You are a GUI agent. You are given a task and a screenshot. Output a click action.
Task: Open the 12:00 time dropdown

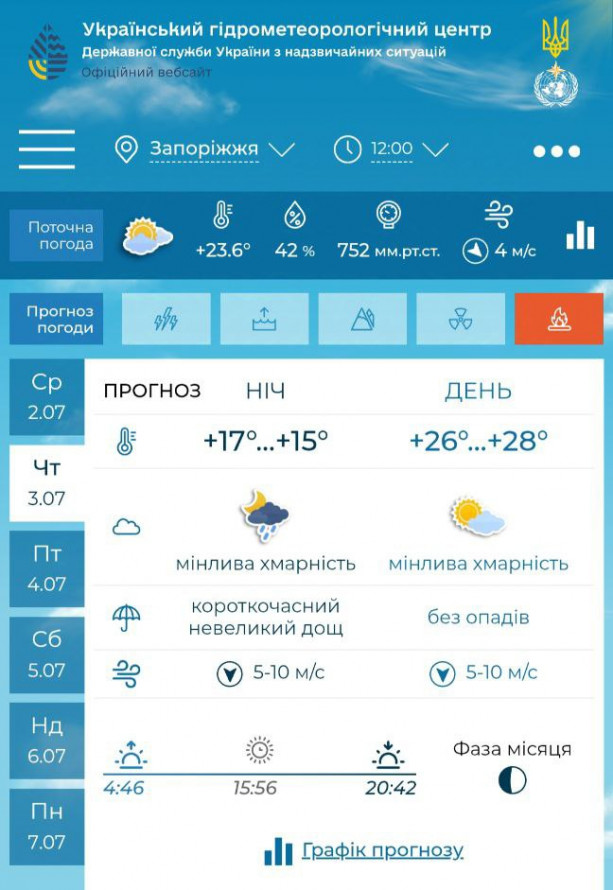(x=392, y=150)
